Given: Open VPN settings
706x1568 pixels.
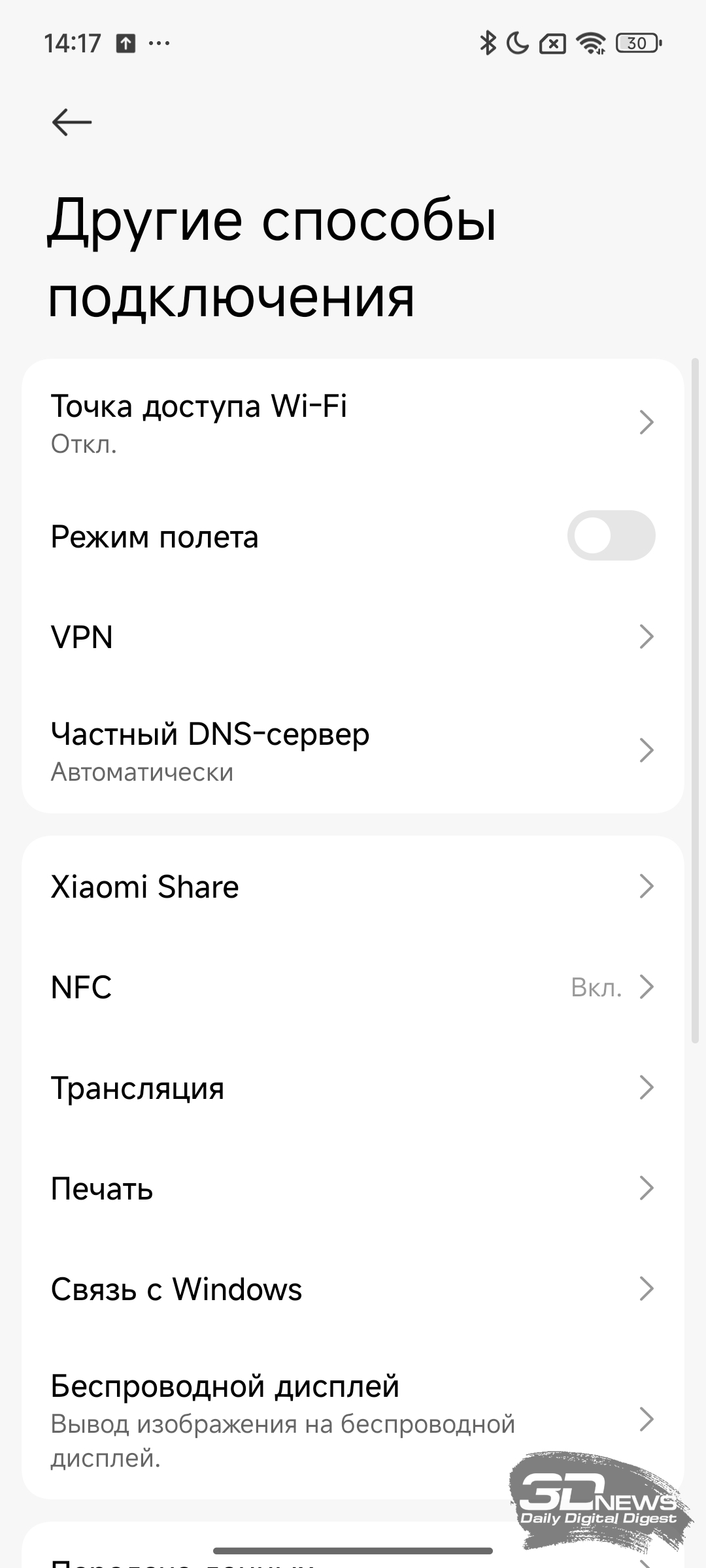Looking at the screenshot, I should coord(353,636).
